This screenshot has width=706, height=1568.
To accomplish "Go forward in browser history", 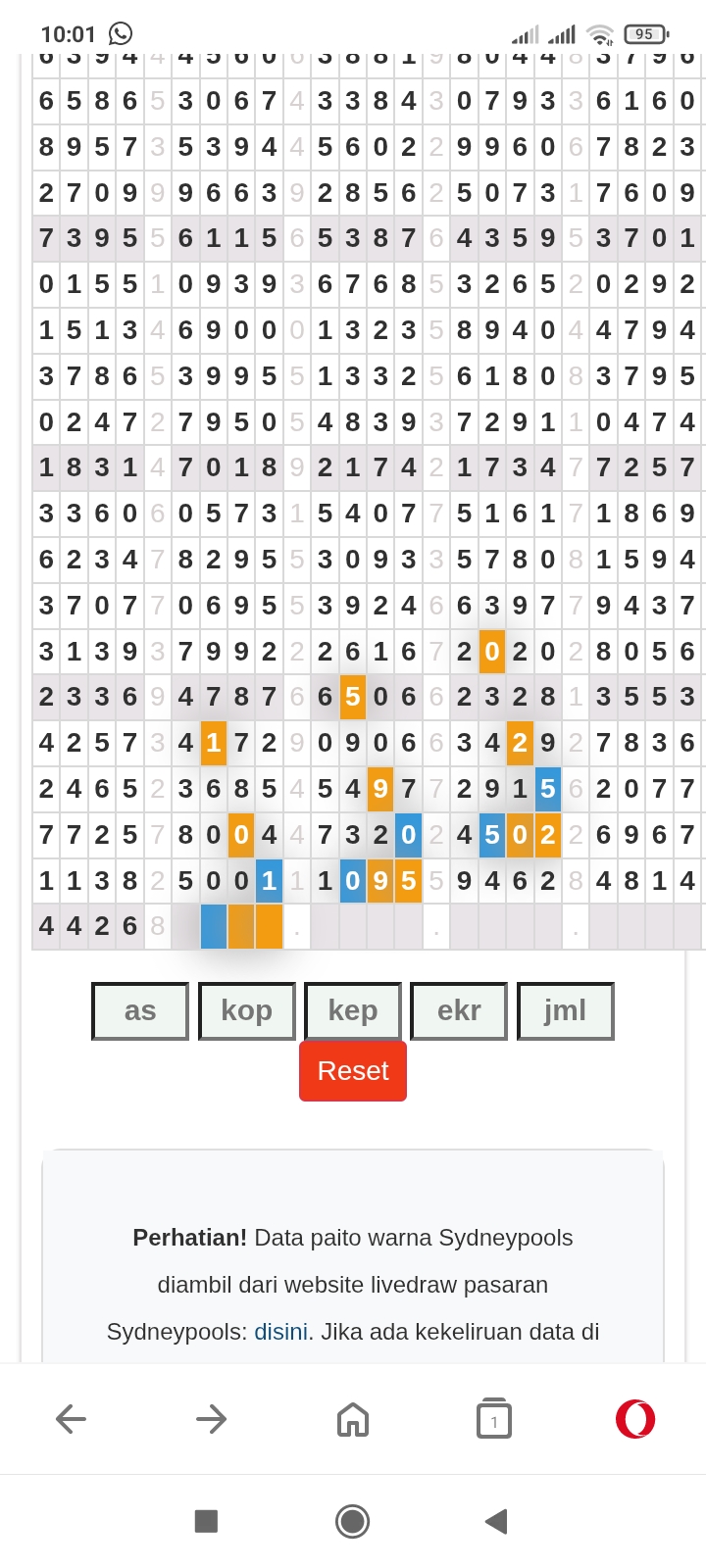I will point(212,1419).
